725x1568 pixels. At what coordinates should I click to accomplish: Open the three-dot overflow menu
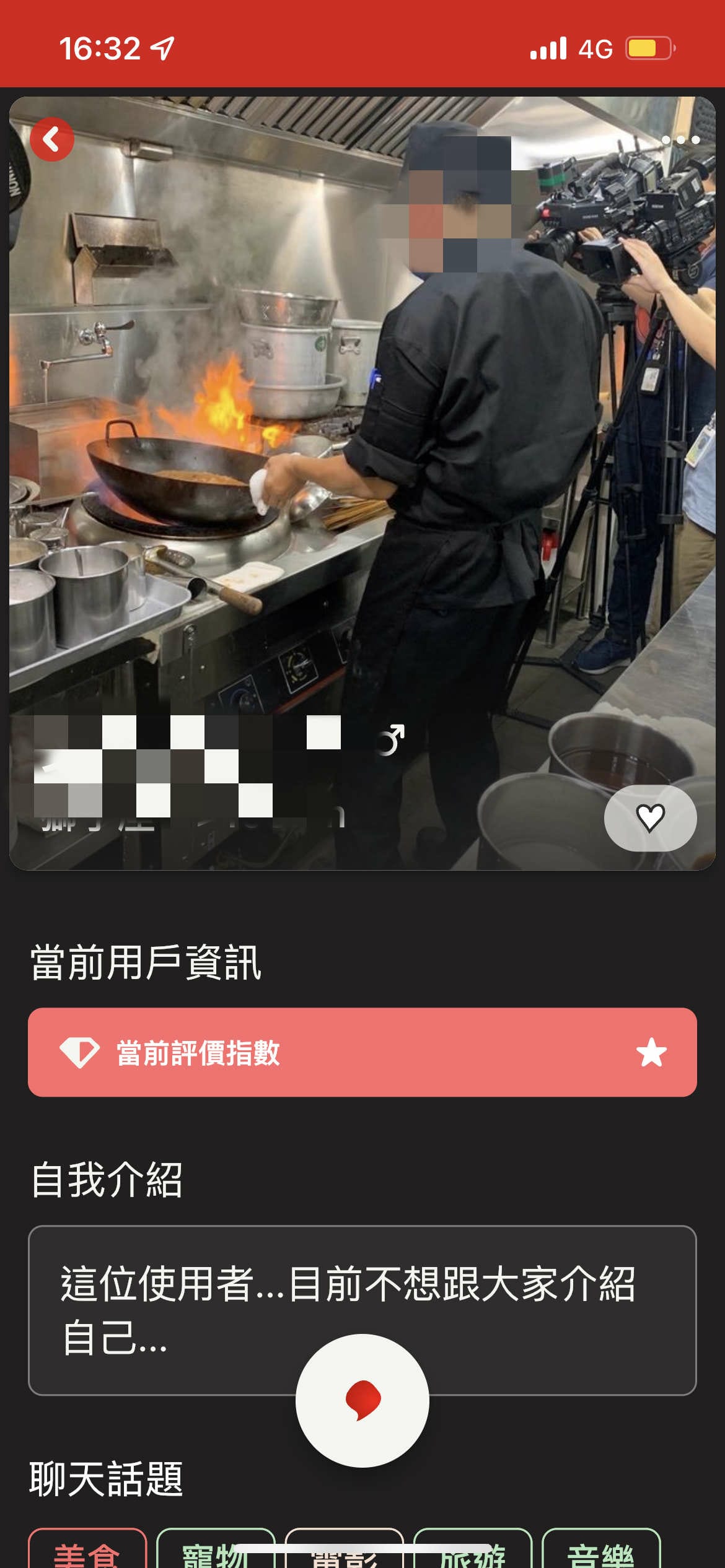pos(680,140)
